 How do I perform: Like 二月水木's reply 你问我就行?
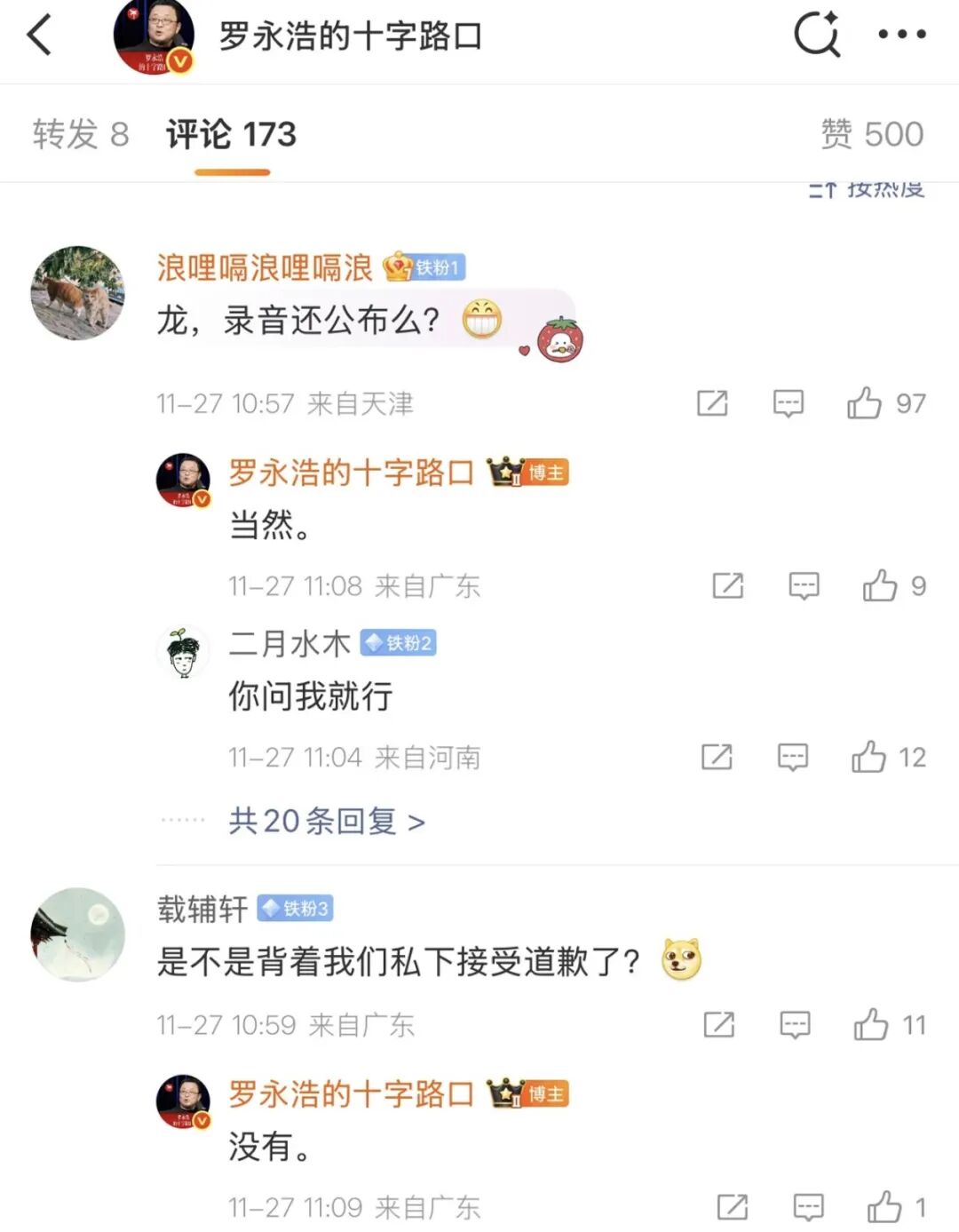click(868, 757)
